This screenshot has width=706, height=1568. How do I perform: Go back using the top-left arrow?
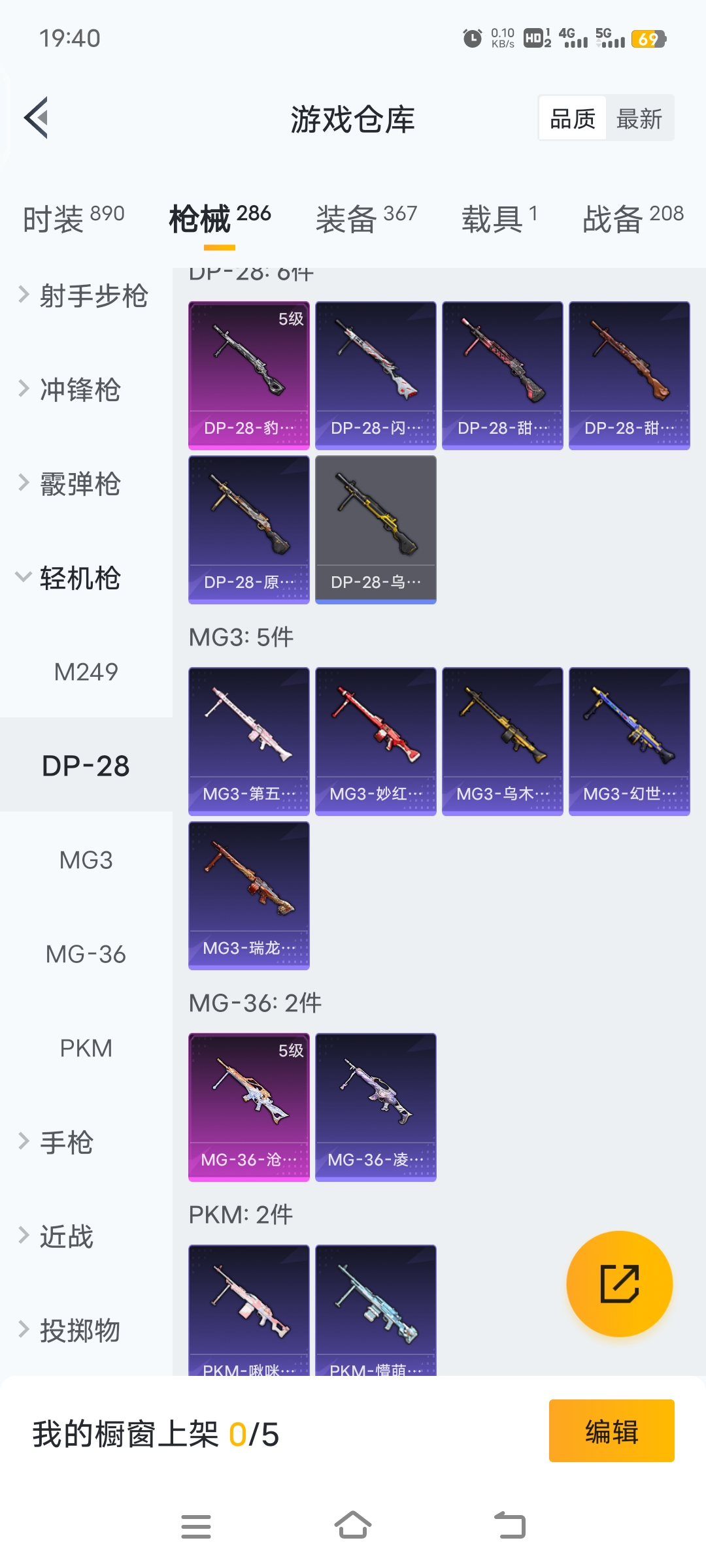[x=37, y=118]
